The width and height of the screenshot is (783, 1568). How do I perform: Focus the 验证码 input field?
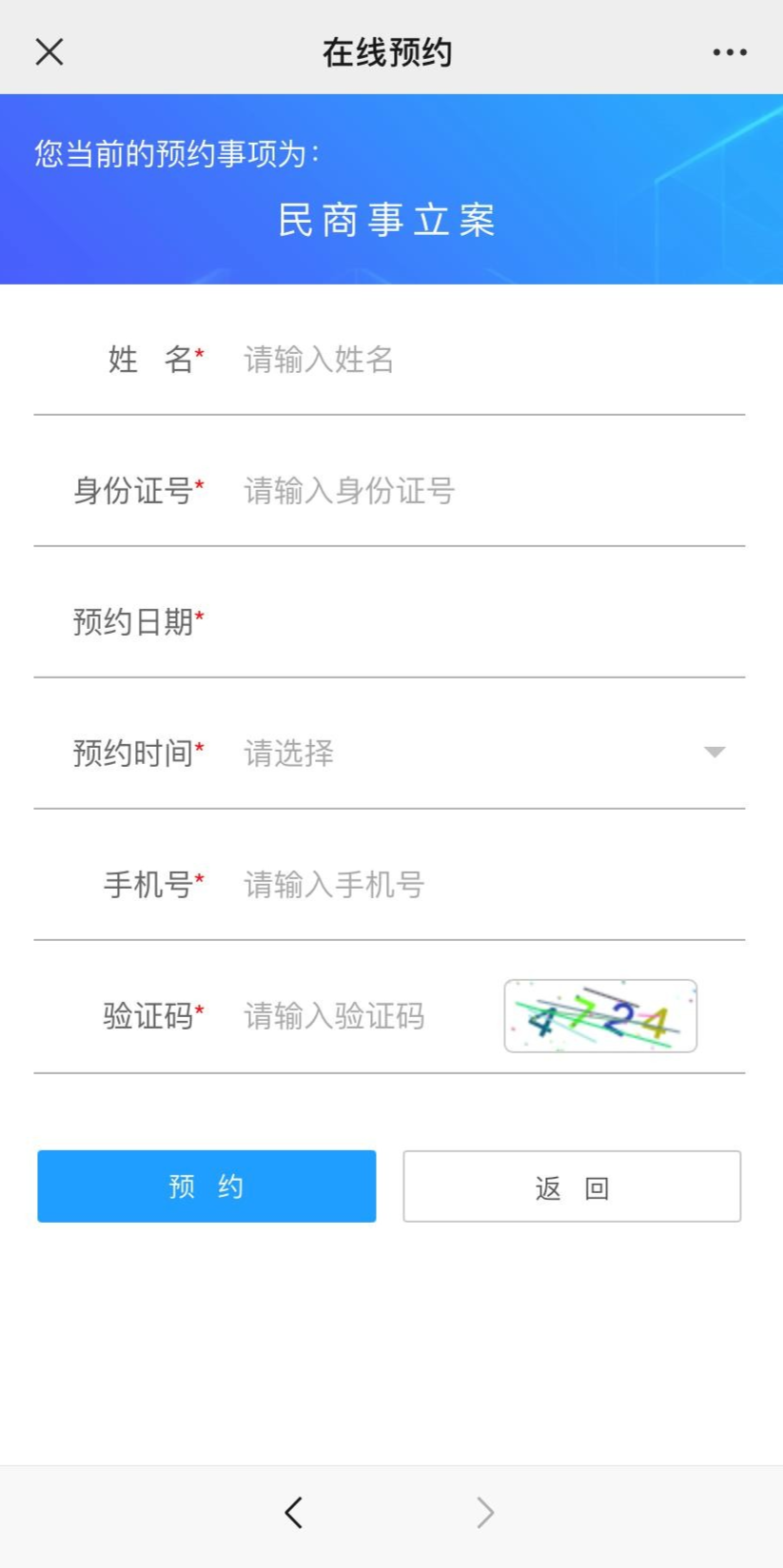coord(362,1016)
